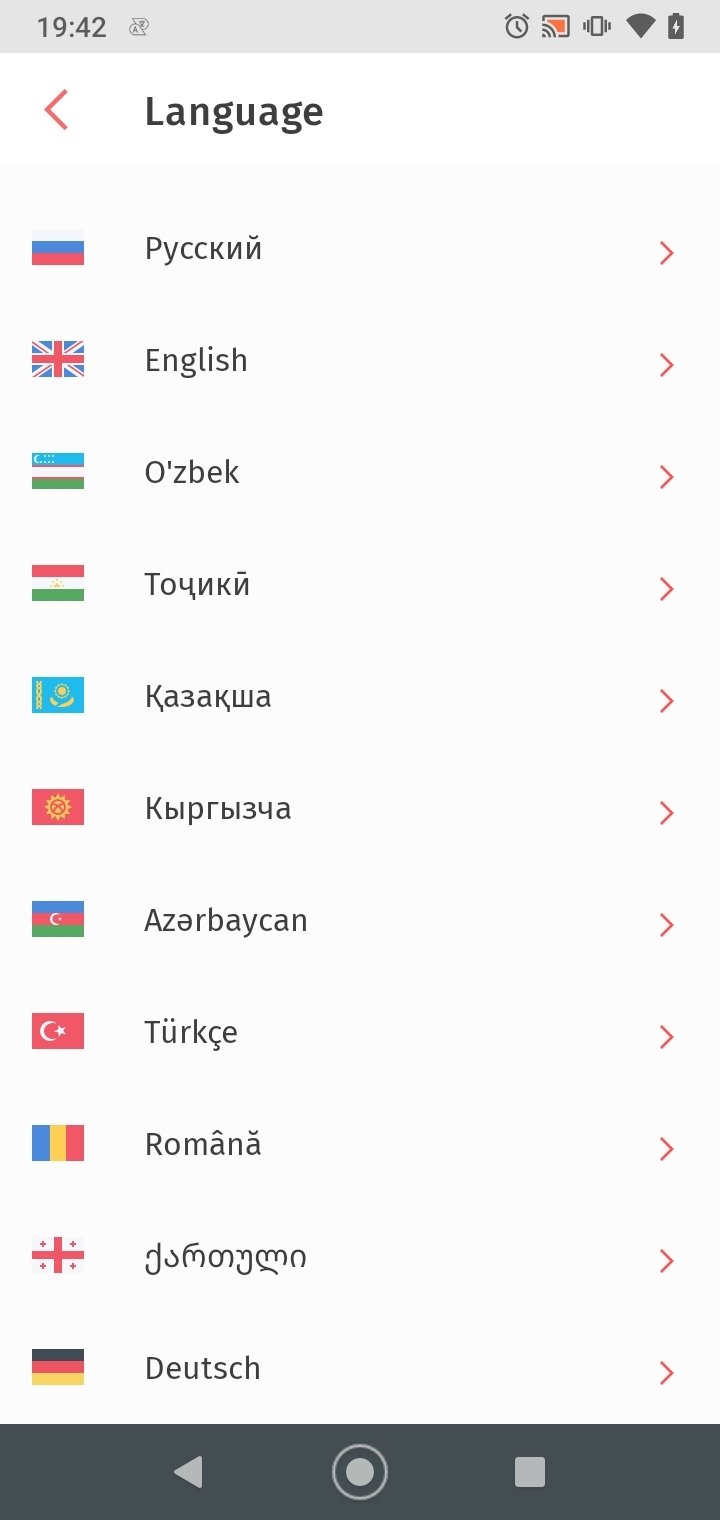Image resolution: width=720 pixels, height=1520 pixels.
Task: Expand the chevron next to Azərbaycan
Action: coord(667,925)
